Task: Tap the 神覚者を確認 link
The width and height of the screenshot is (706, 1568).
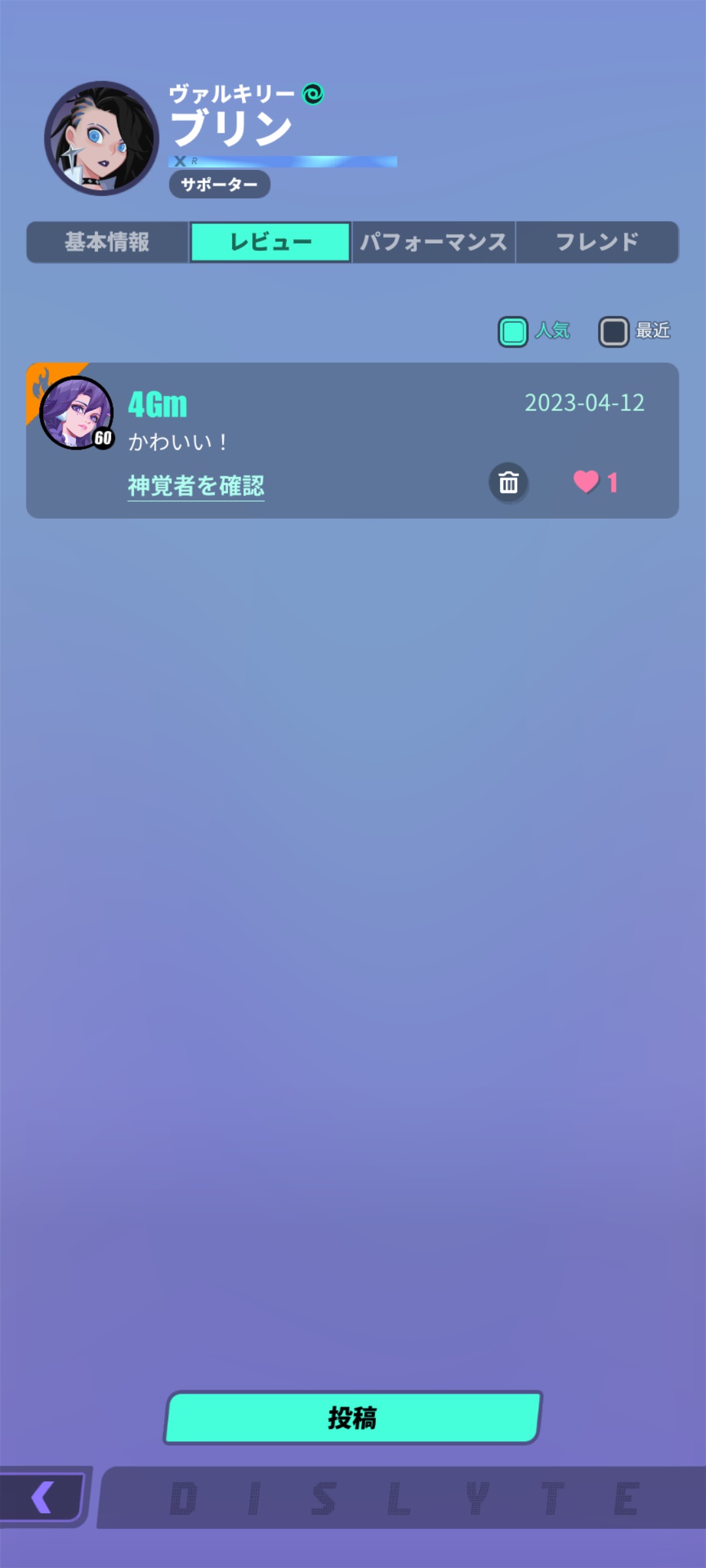Action: click(x=196, y=485)
